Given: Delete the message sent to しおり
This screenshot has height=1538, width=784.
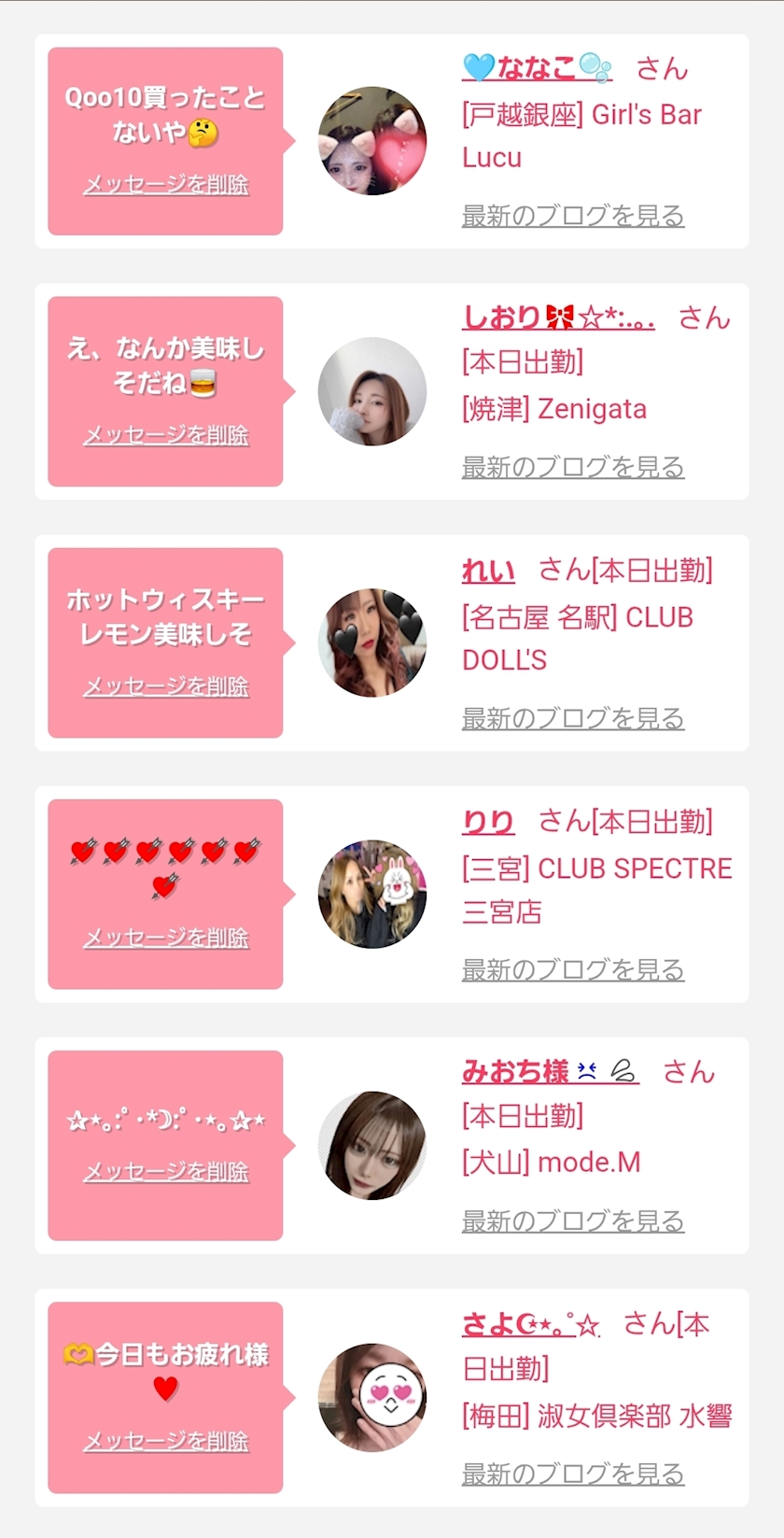Looking at the screenshot, I should coord(166,435).
